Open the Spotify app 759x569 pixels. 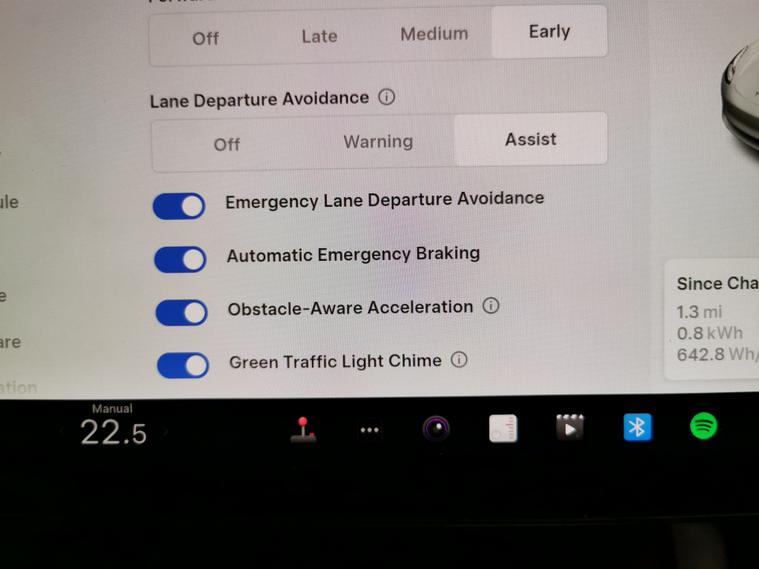pos(704,427)
